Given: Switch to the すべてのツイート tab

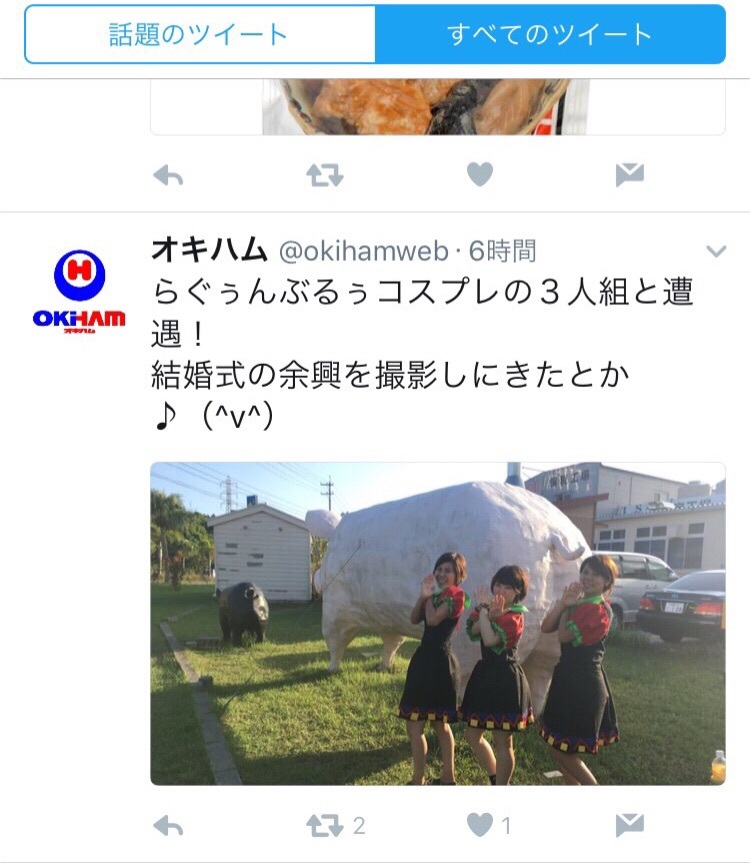Looking at the screenshot, I should (x=550, y=35).
